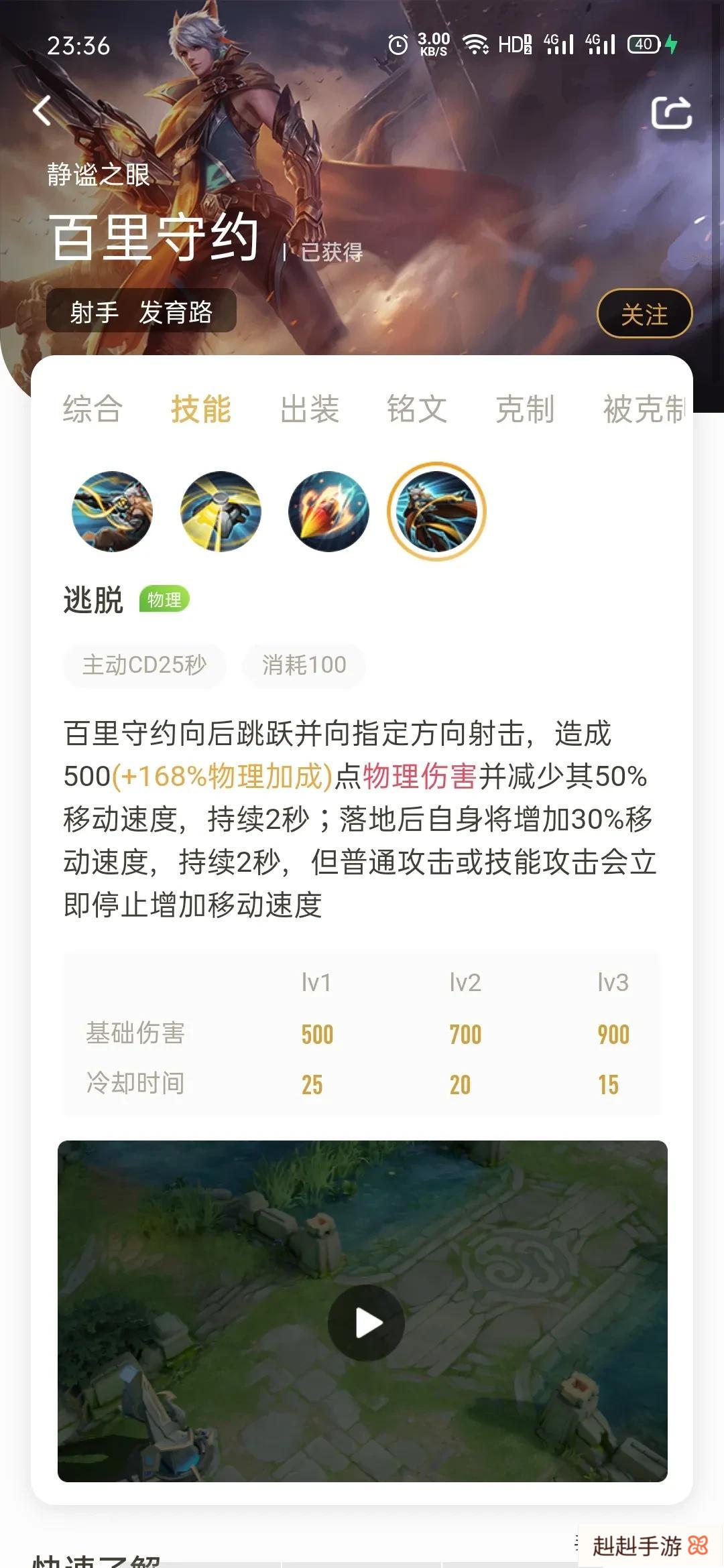Play the 逃脱 skill demo video
The image size is (724, 1568).
[365, 1322]
